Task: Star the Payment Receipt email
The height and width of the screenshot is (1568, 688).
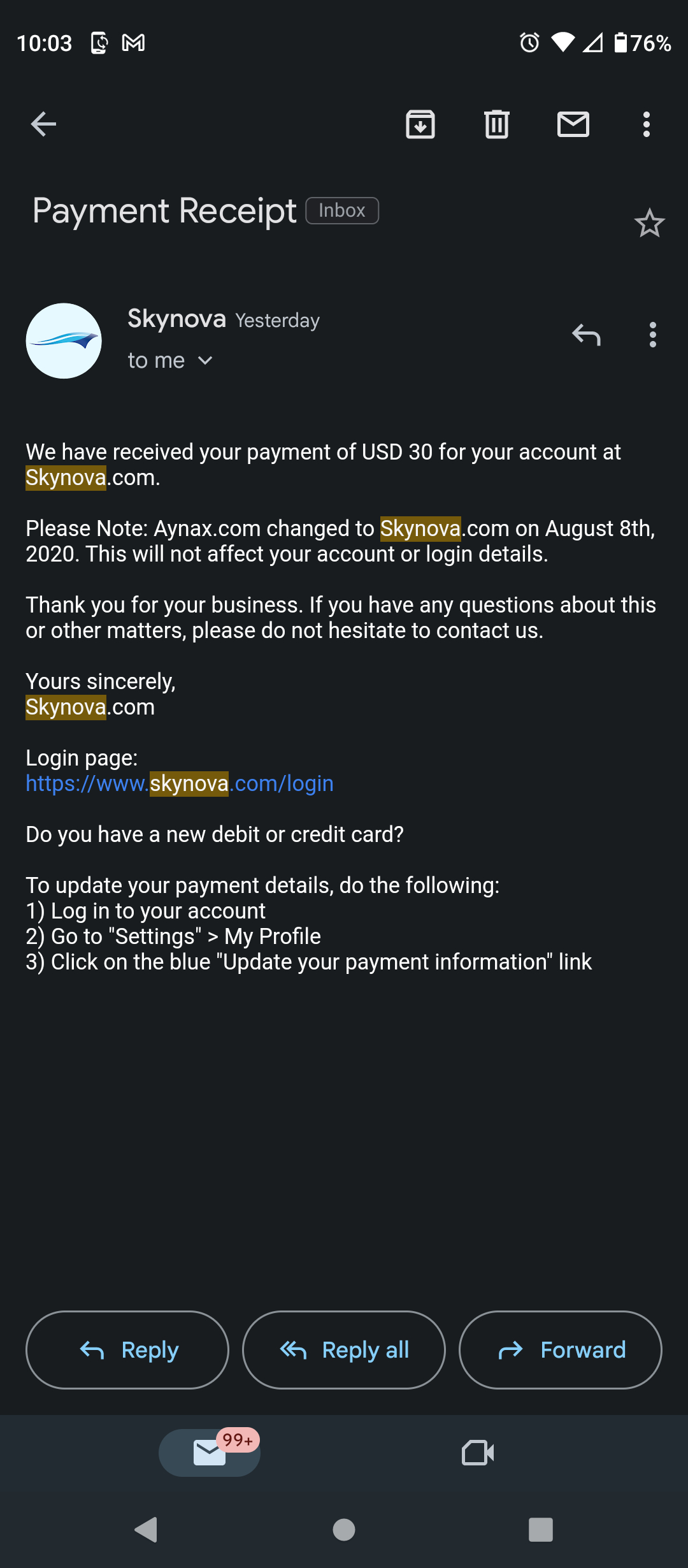Action: point(649,223)
